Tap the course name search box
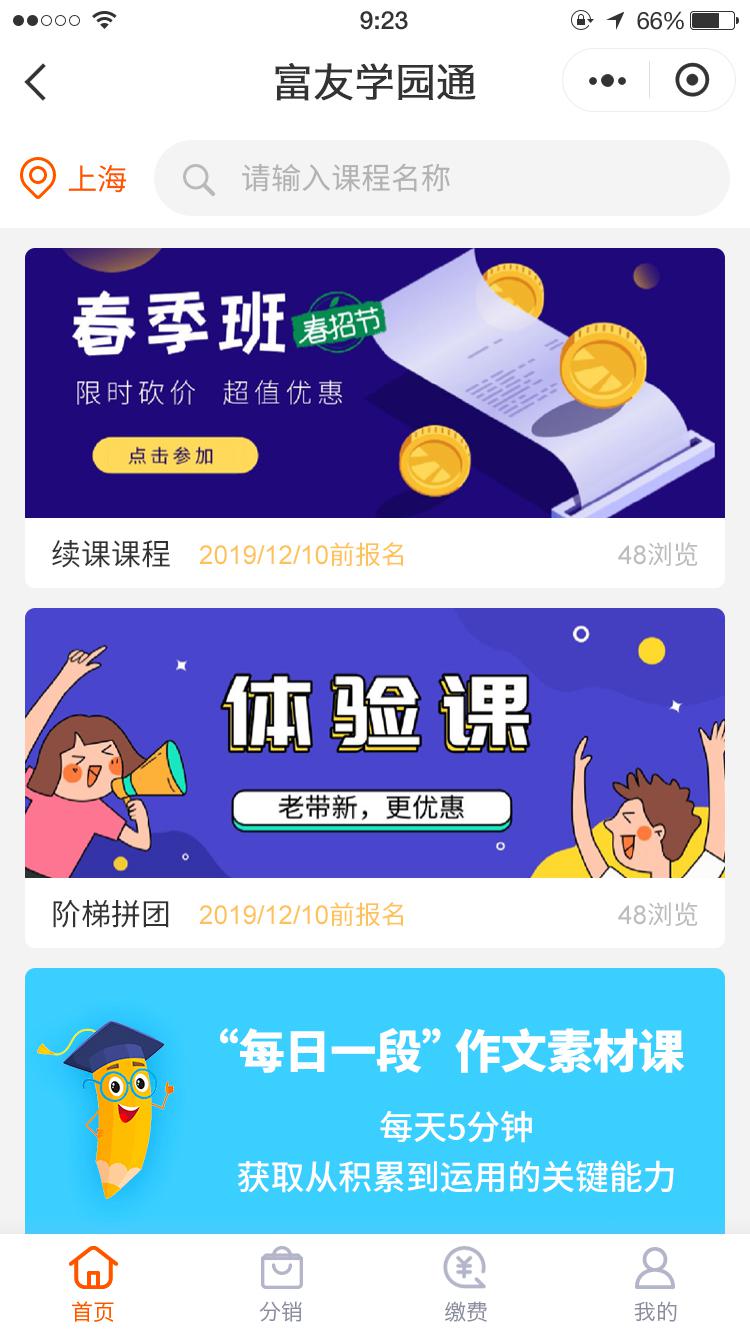 (442, 179)
